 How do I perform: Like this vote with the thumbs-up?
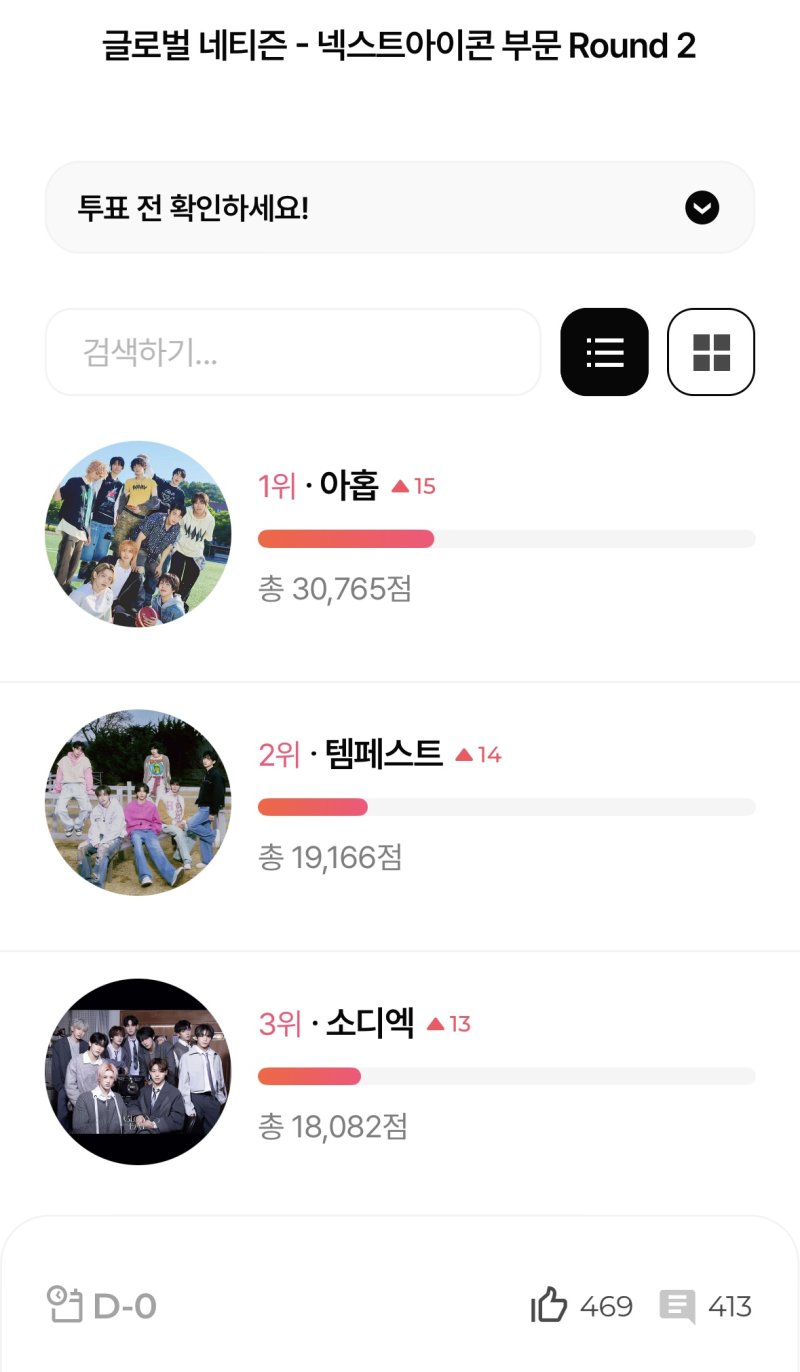click(x=549, y=1306)
